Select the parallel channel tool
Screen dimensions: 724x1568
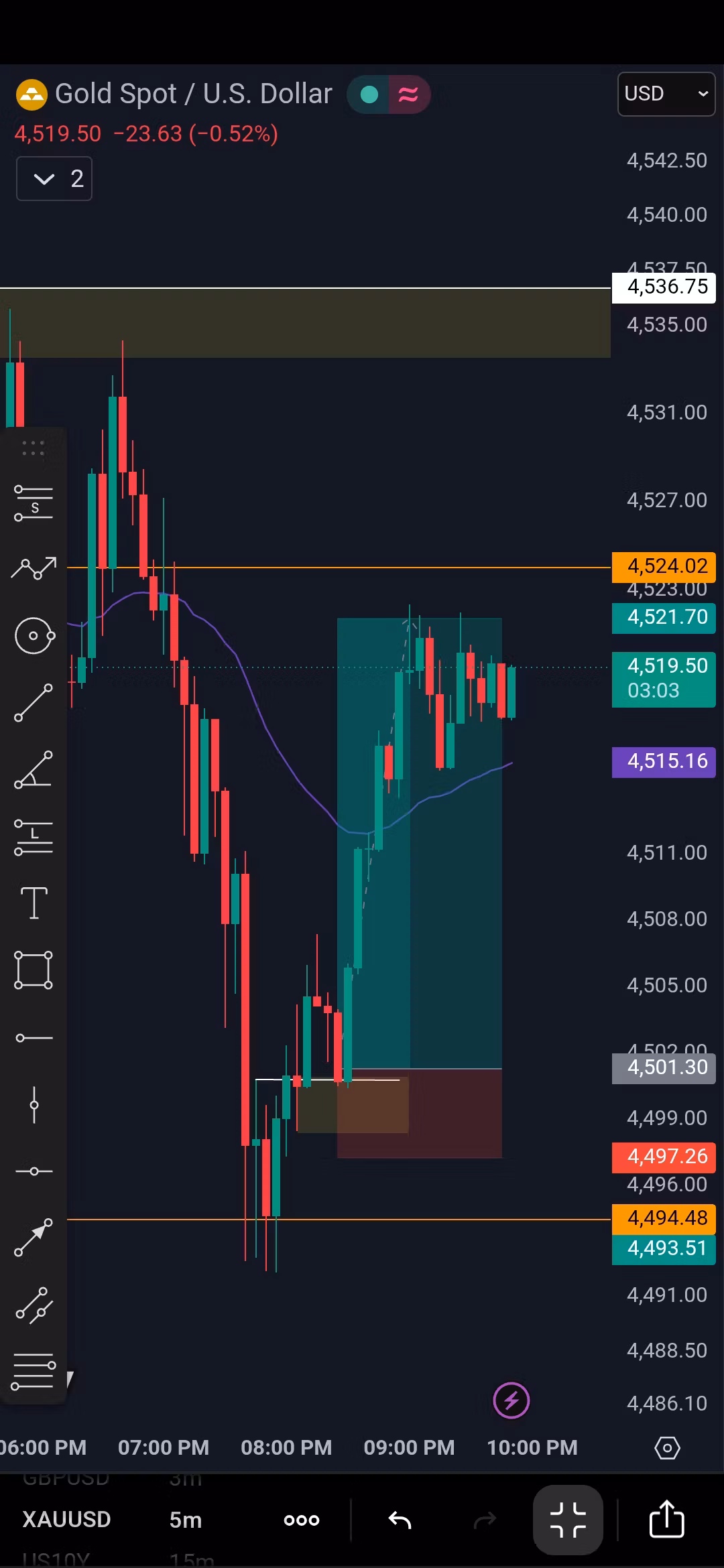(34, 1305)
